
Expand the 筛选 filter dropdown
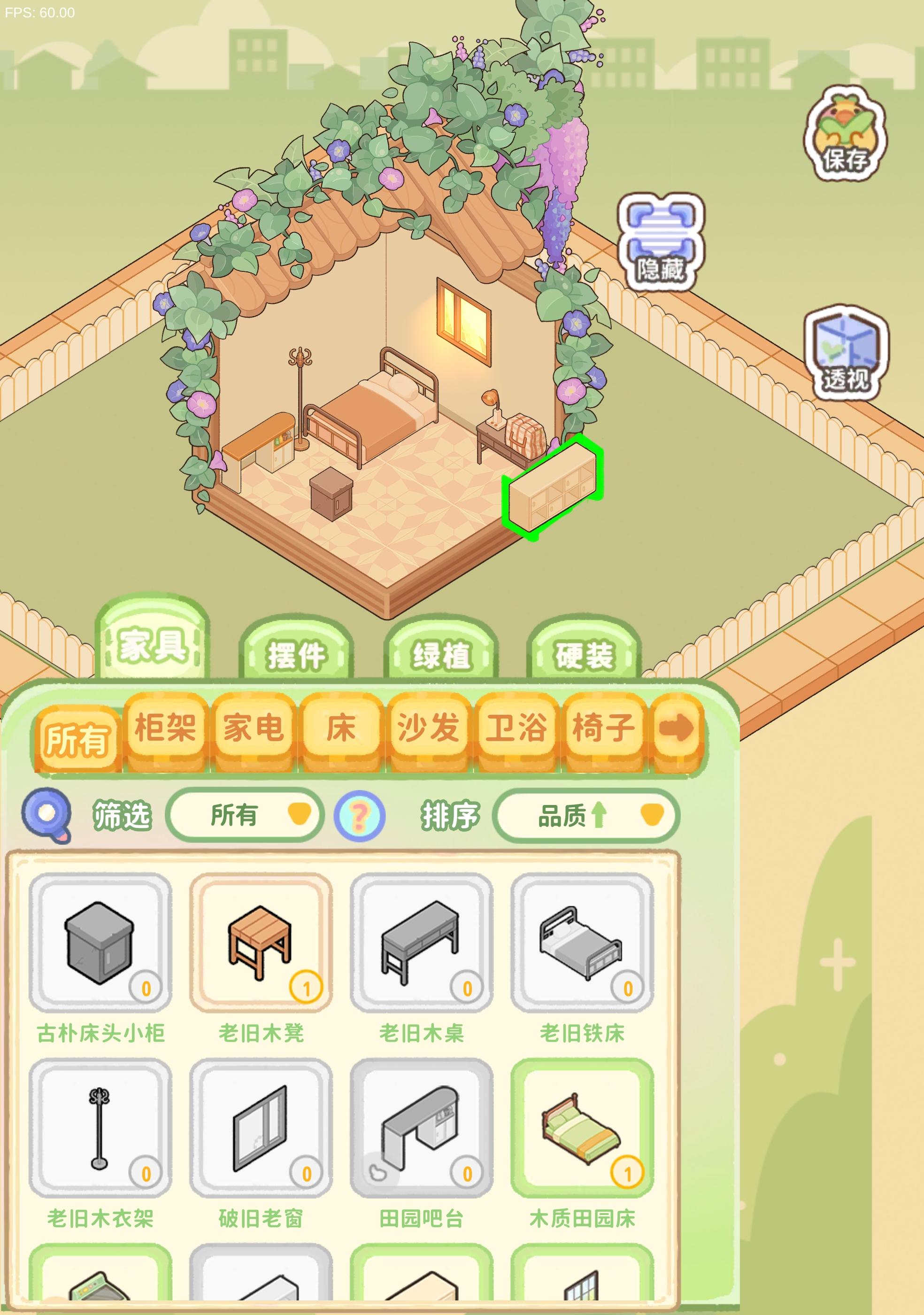point(245,815)
